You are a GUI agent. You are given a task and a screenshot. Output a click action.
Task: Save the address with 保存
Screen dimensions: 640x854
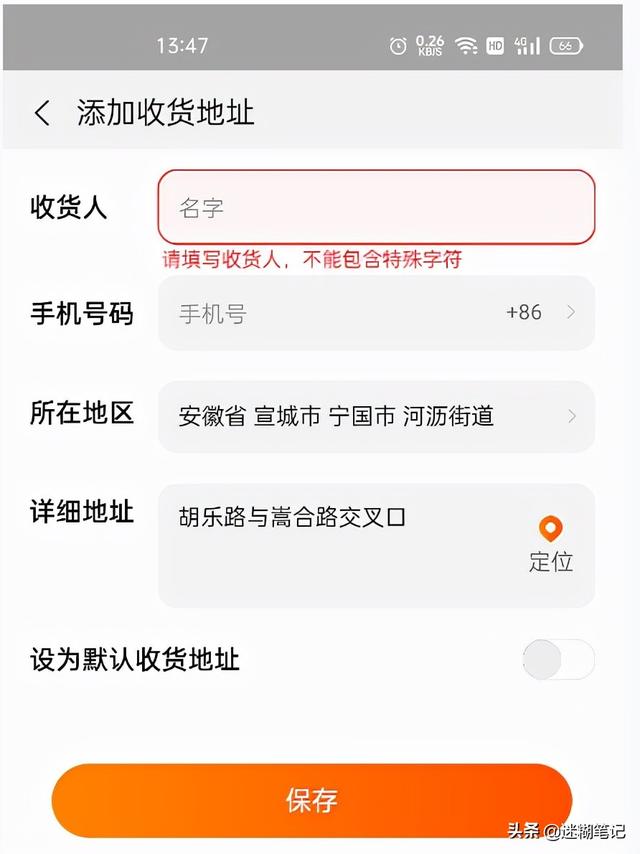312,800
